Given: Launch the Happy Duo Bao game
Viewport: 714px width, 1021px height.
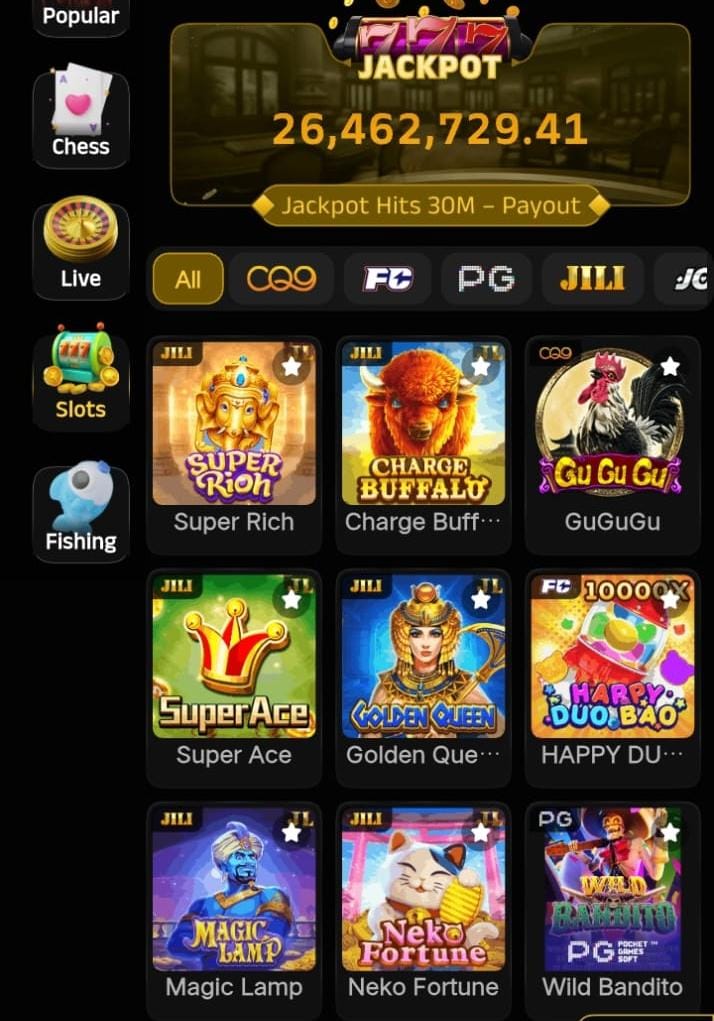Looking at the screenshot, I should 611,657.
